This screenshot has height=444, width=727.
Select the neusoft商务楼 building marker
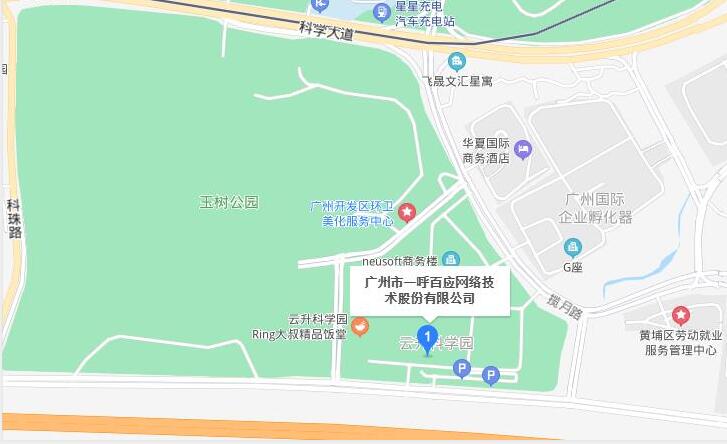tap(450, 260)
